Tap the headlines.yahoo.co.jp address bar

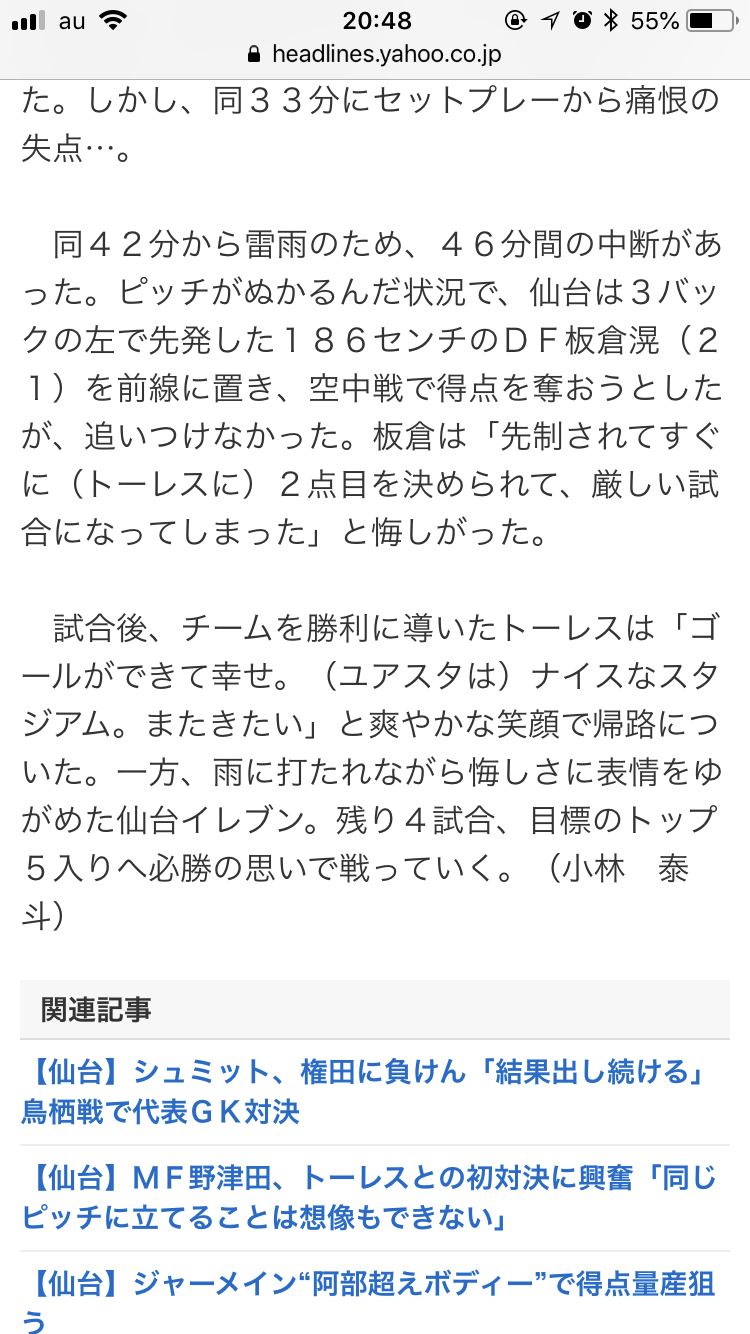coord(375,54)
